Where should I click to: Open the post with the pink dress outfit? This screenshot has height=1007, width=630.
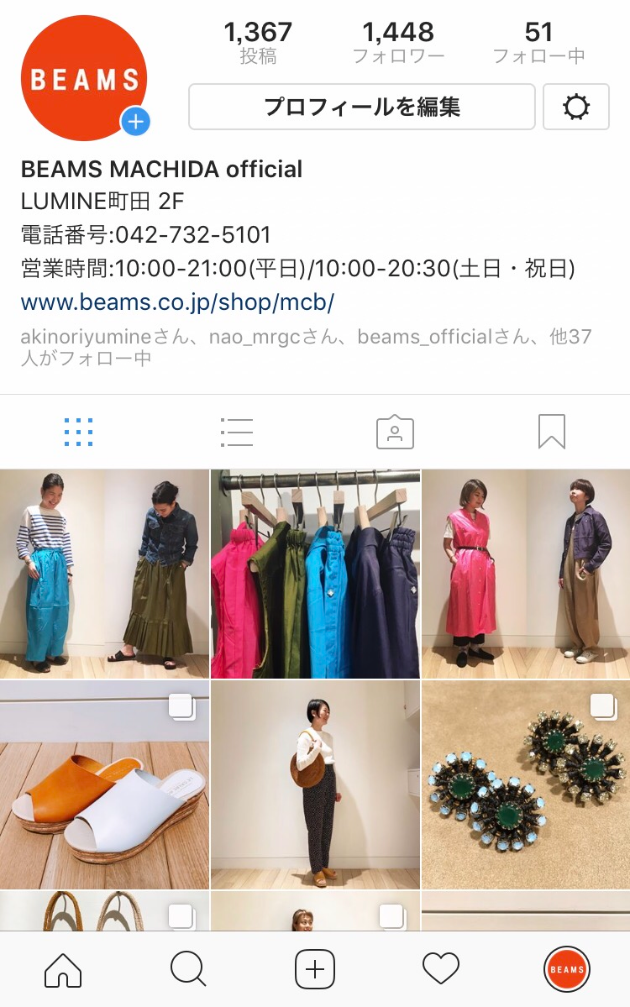point(526,574)
